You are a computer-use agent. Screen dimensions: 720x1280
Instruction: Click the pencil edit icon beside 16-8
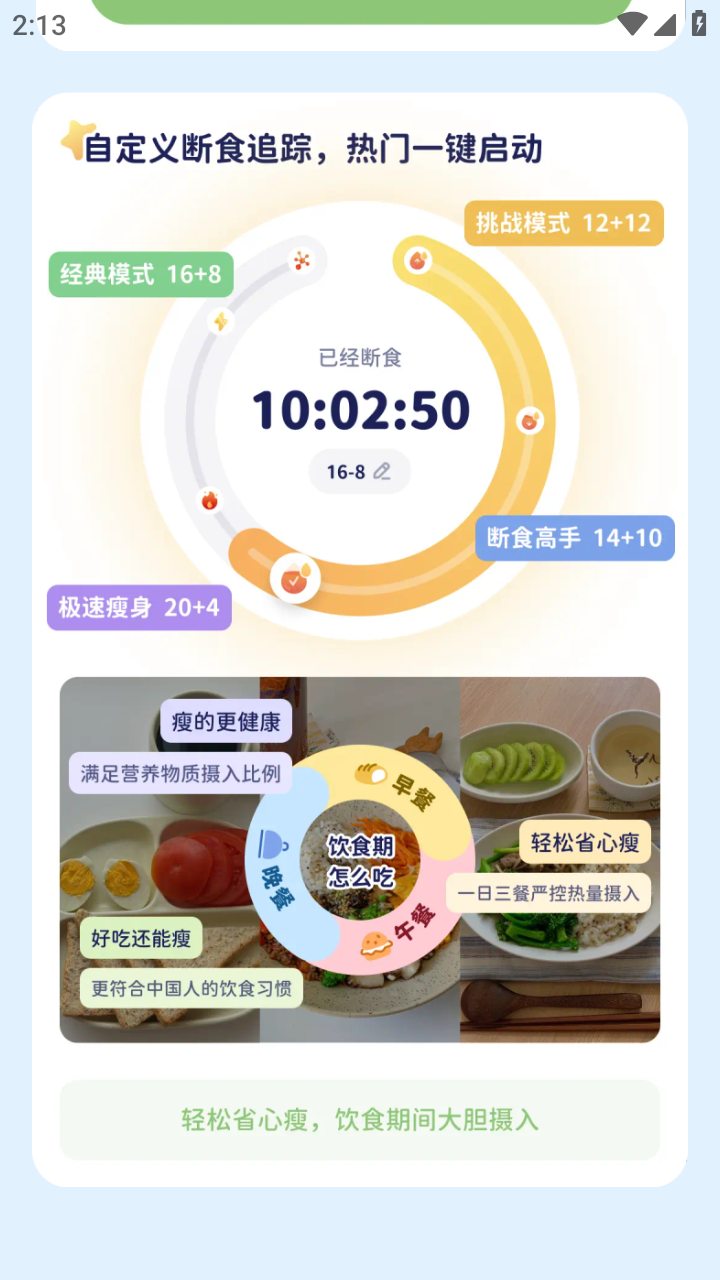click(x=383, y=472)
